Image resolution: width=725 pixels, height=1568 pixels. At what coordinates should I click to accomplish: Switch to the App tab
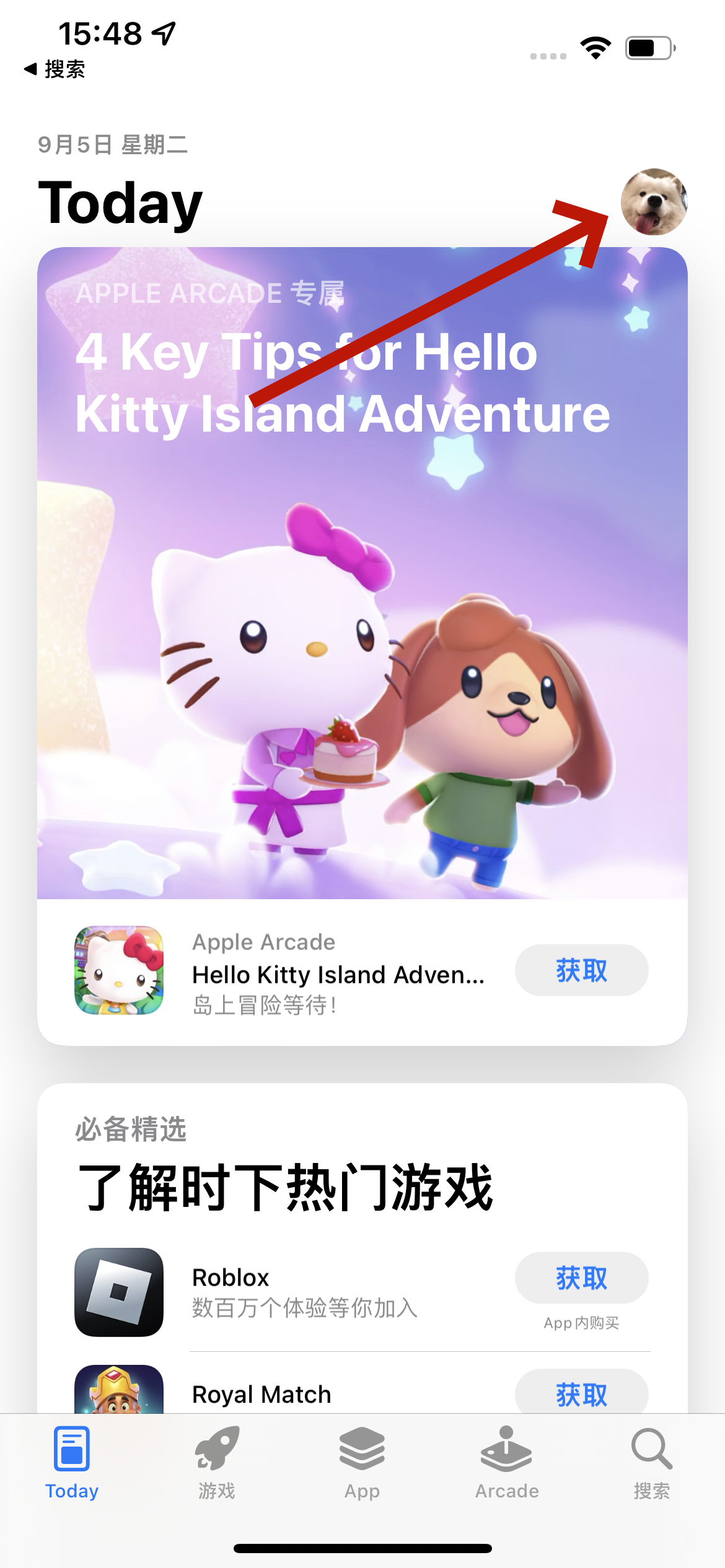[362, 1463]
